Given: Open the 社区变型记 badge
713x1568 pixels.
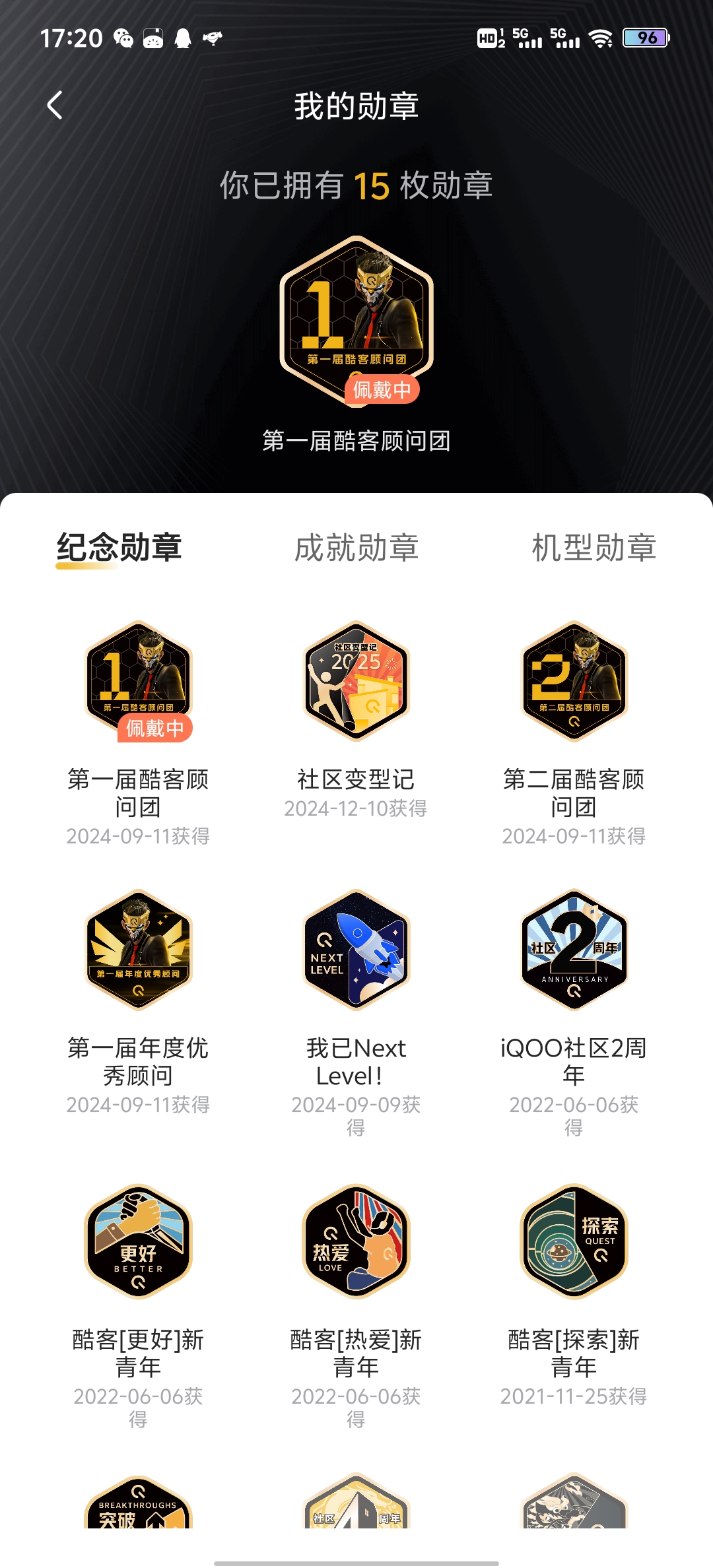Looking at the screenshot, I should pyautogui.click(x=356, y=681).
